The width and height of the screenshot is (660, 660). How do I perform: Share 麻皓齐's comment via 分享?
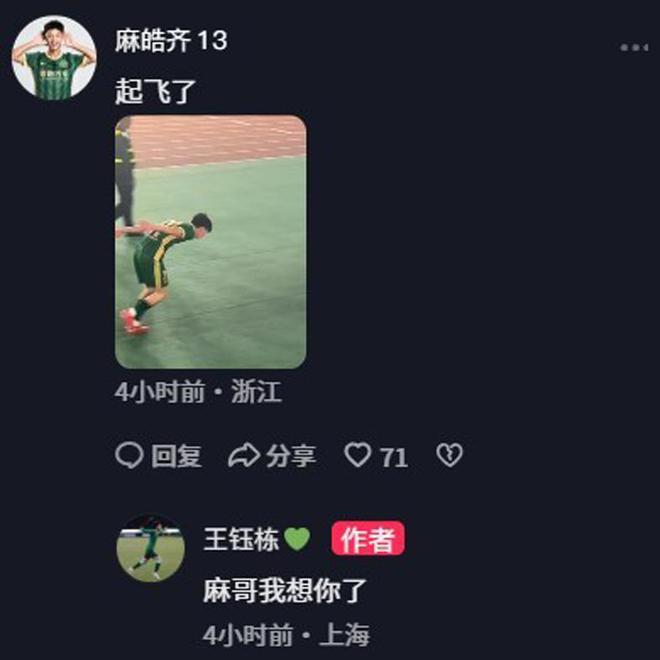[x=273, y=456]
